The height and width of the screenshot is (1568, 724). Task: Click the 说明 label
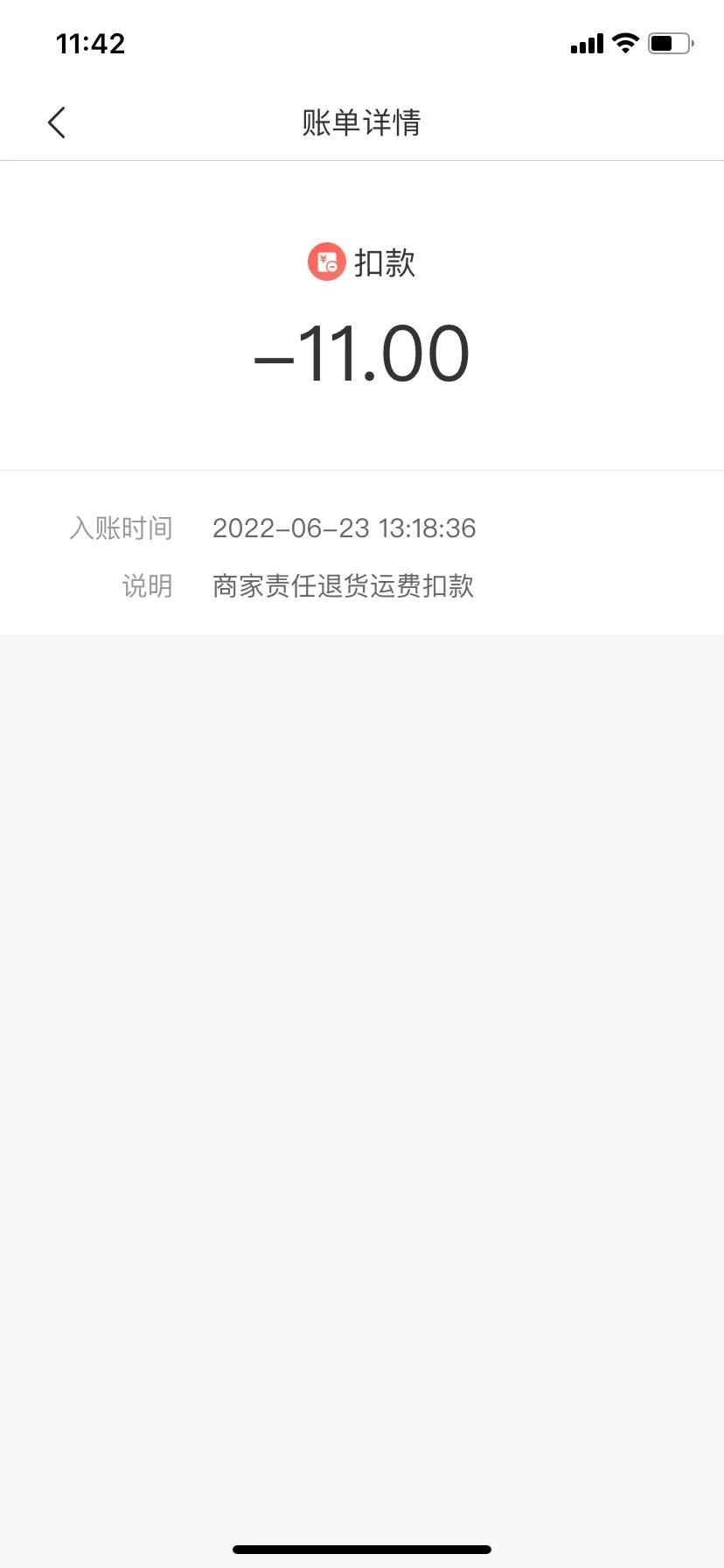tap(147, 586)
